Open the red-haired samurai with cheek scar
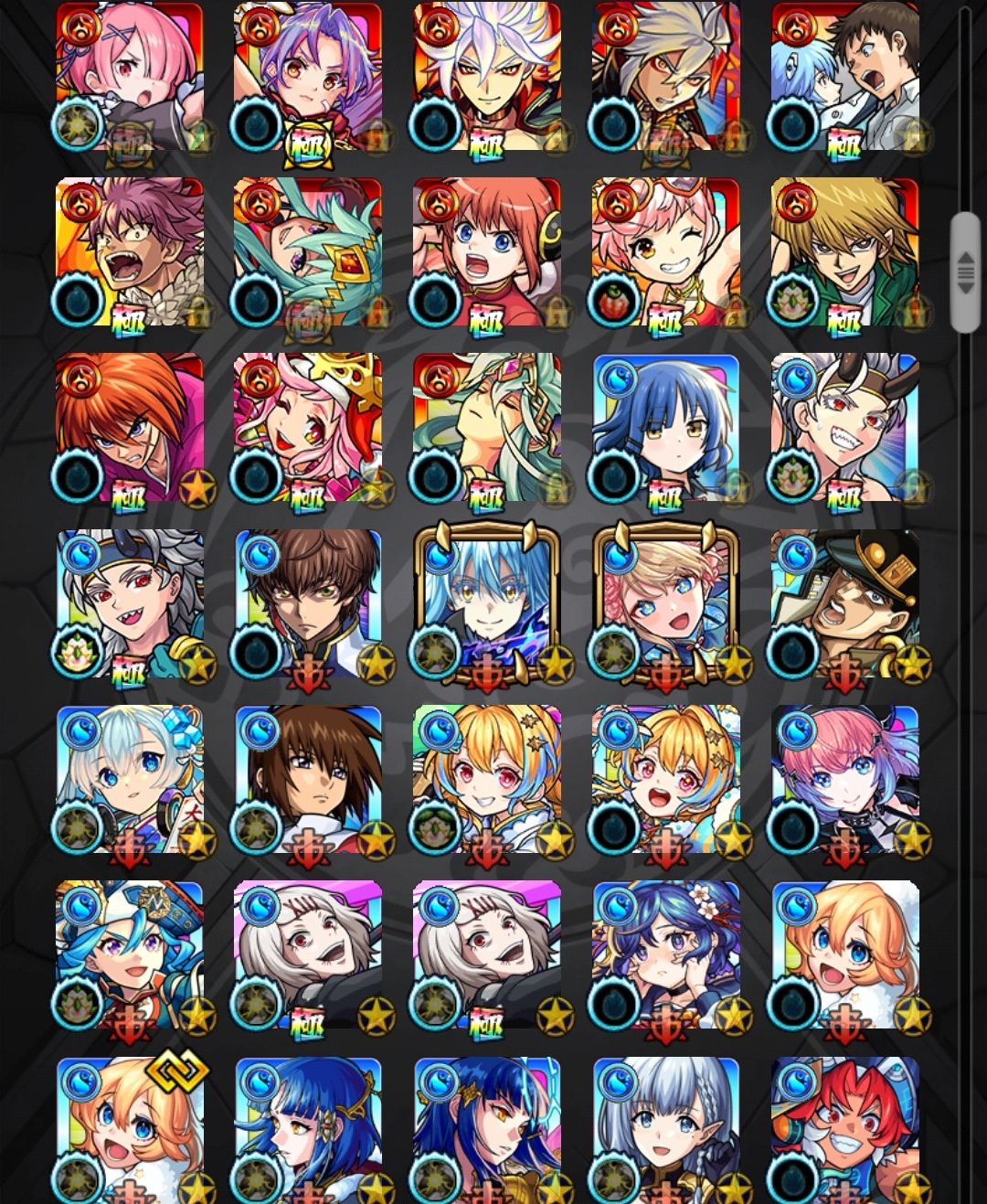The width and height of the screenshot is (987, 1204). (x=130, y=428)
